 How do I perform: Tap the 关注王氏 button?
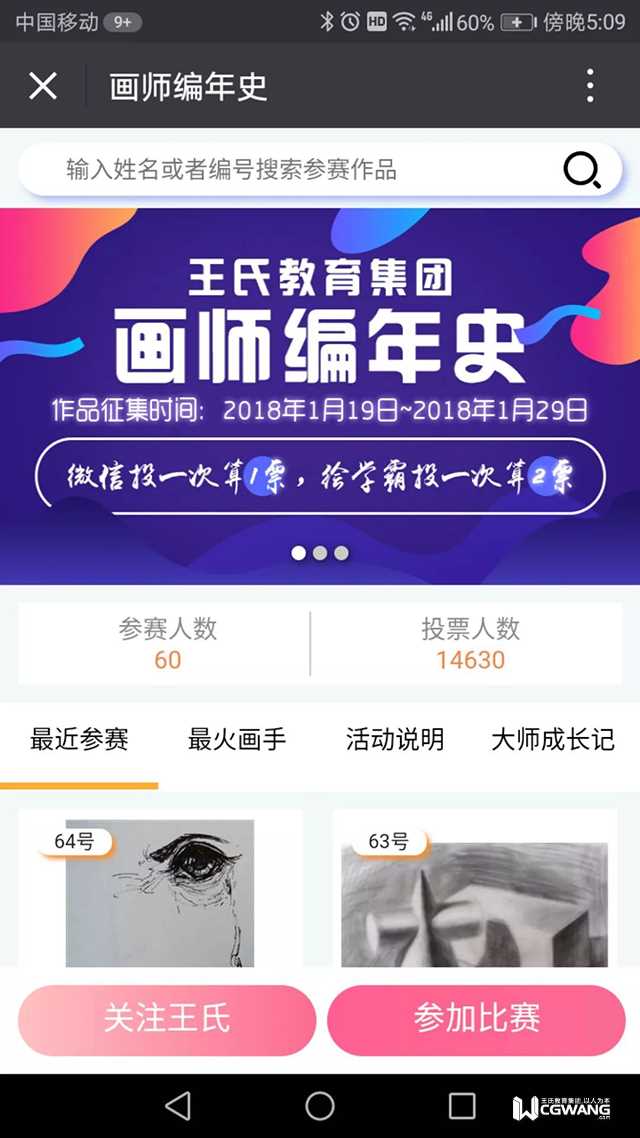pyautogui.click(x=167, y=1019)
